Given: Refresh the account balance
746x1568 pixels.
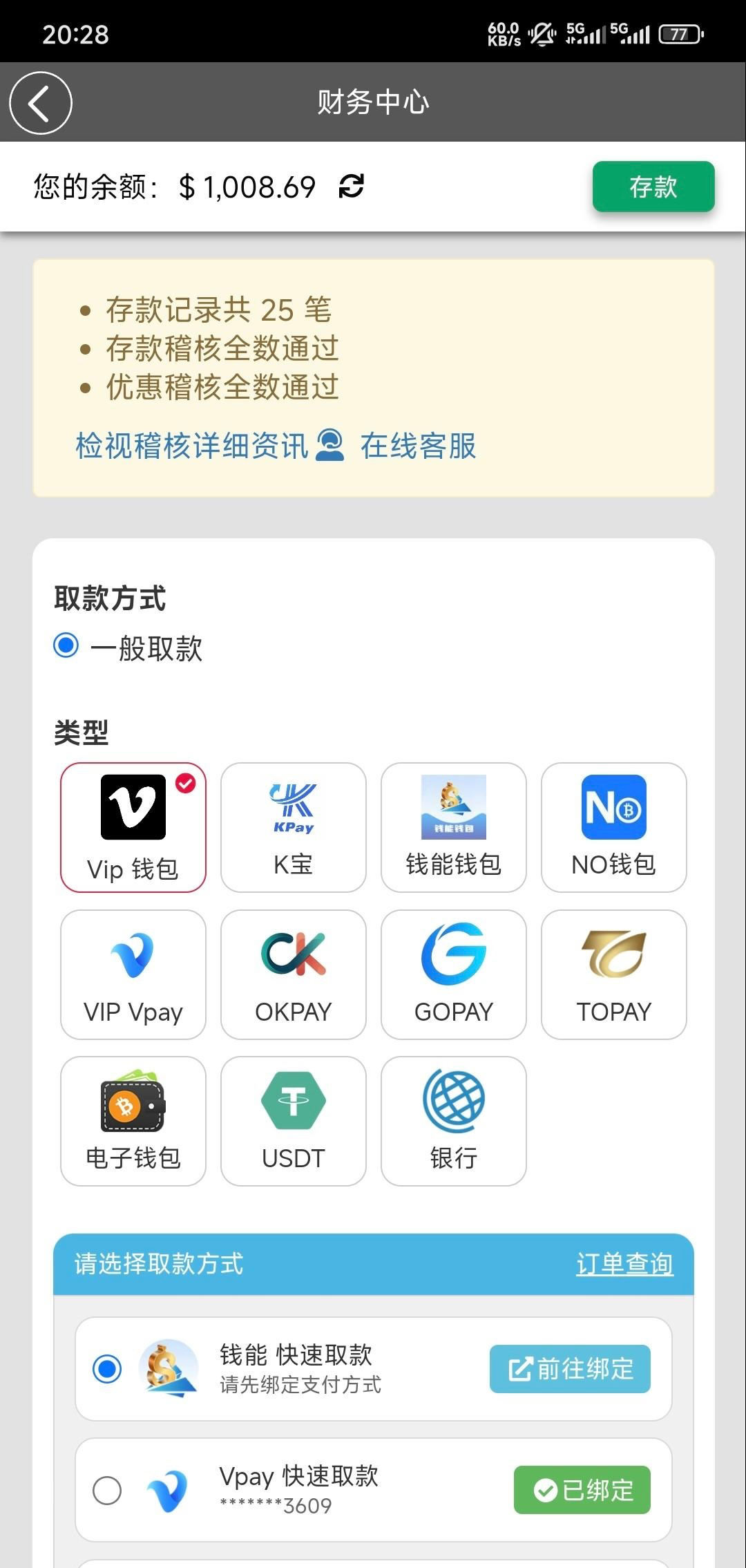Looking at the screenshot, I should tap(352, 187).
